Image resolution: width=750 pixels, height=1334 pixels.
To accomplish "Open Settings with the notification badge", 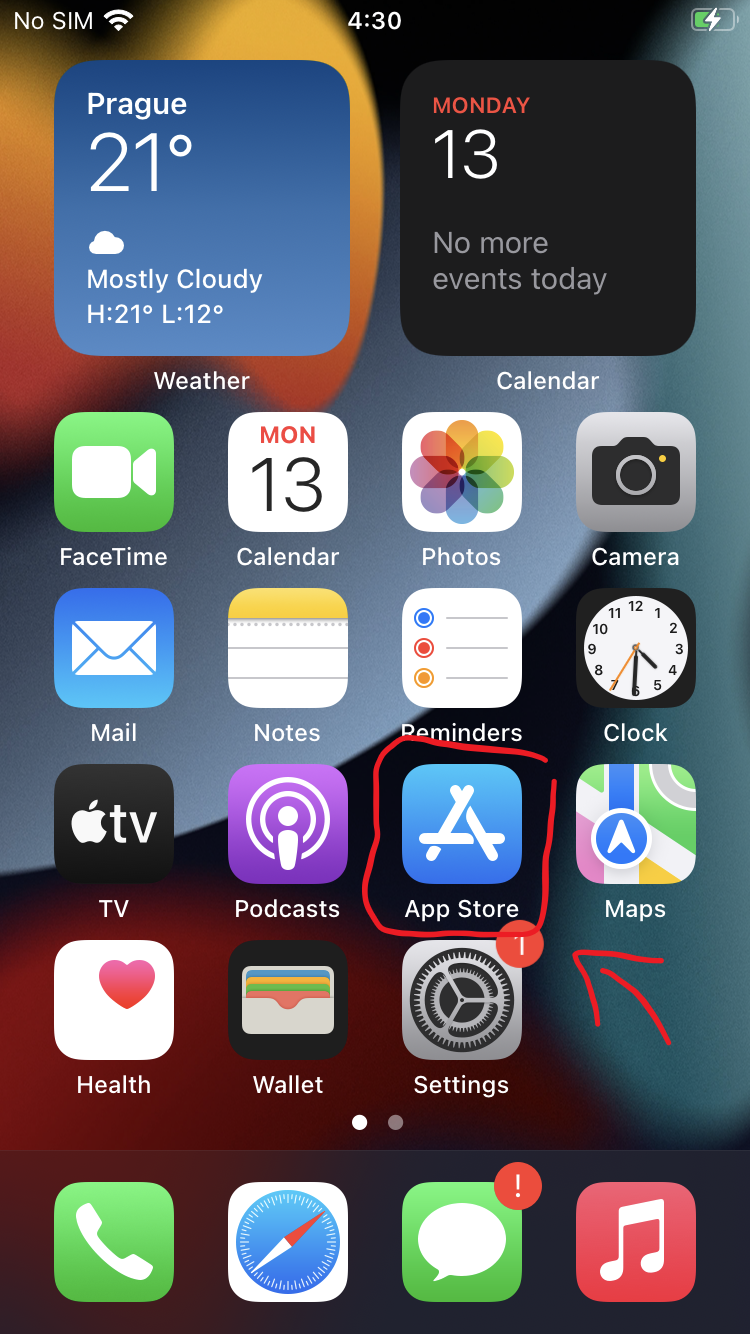I will [x=461, y=1000].
